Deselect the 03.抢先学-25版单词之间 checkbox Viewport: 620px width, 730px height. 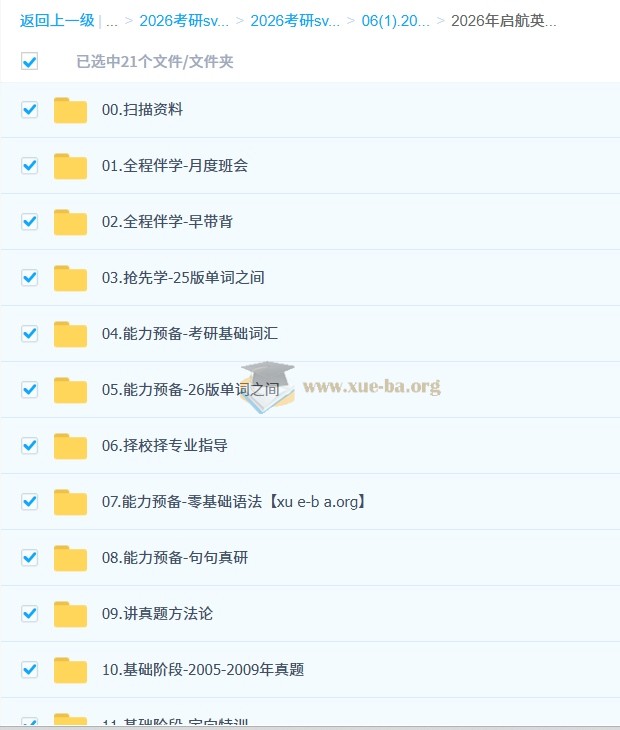30,277
